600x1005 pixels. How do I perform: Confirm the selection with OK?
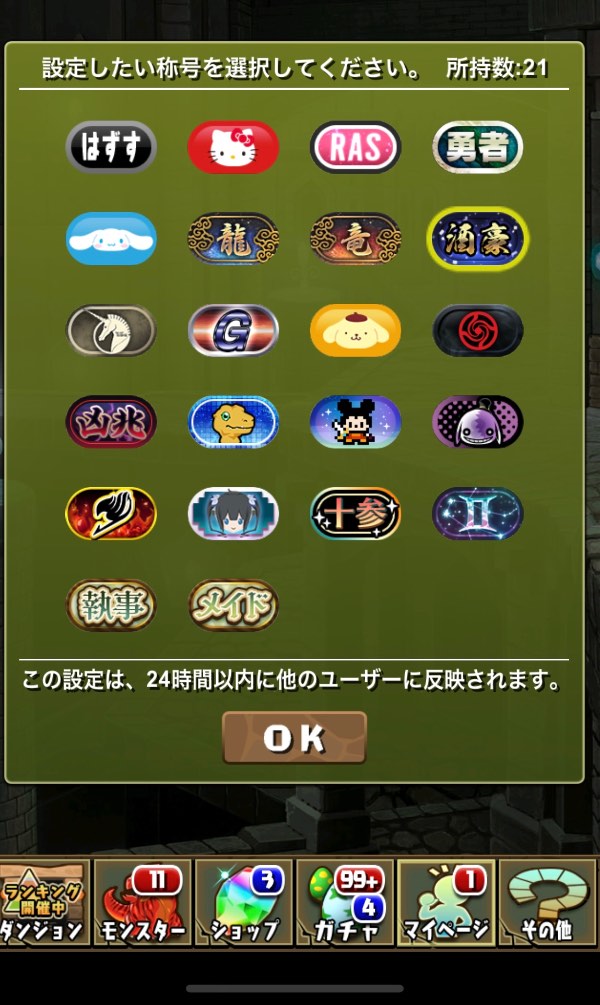(x=294, y=738)
